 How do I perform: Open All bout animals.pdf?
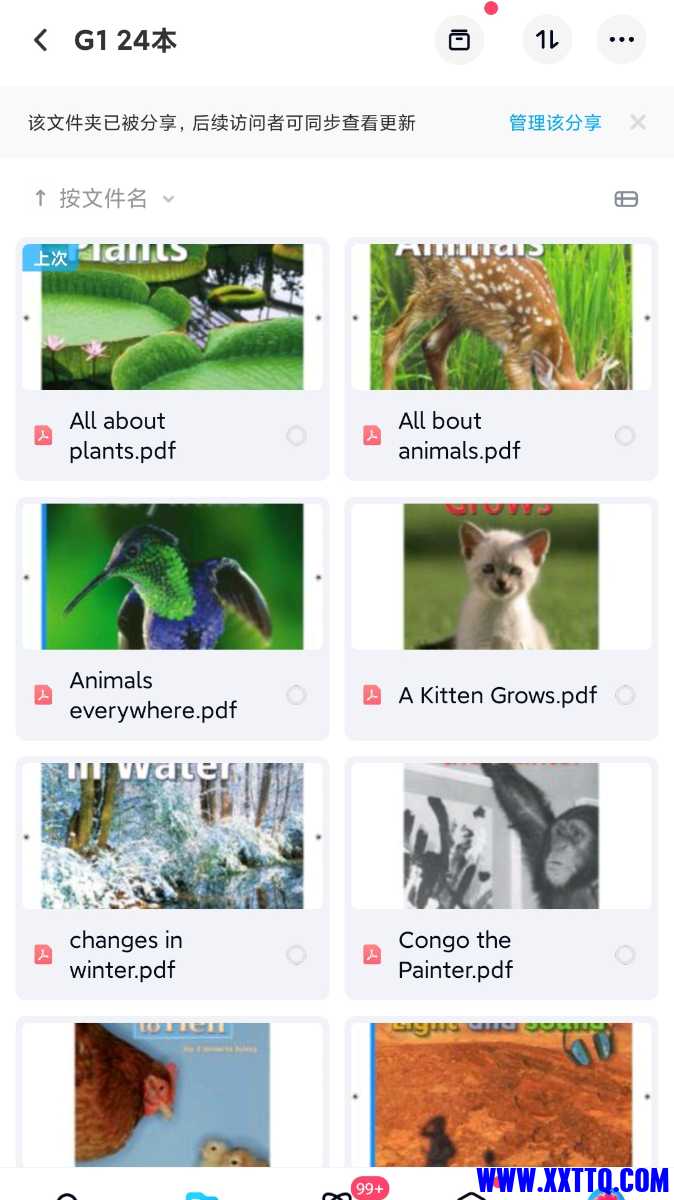(501, 317)
